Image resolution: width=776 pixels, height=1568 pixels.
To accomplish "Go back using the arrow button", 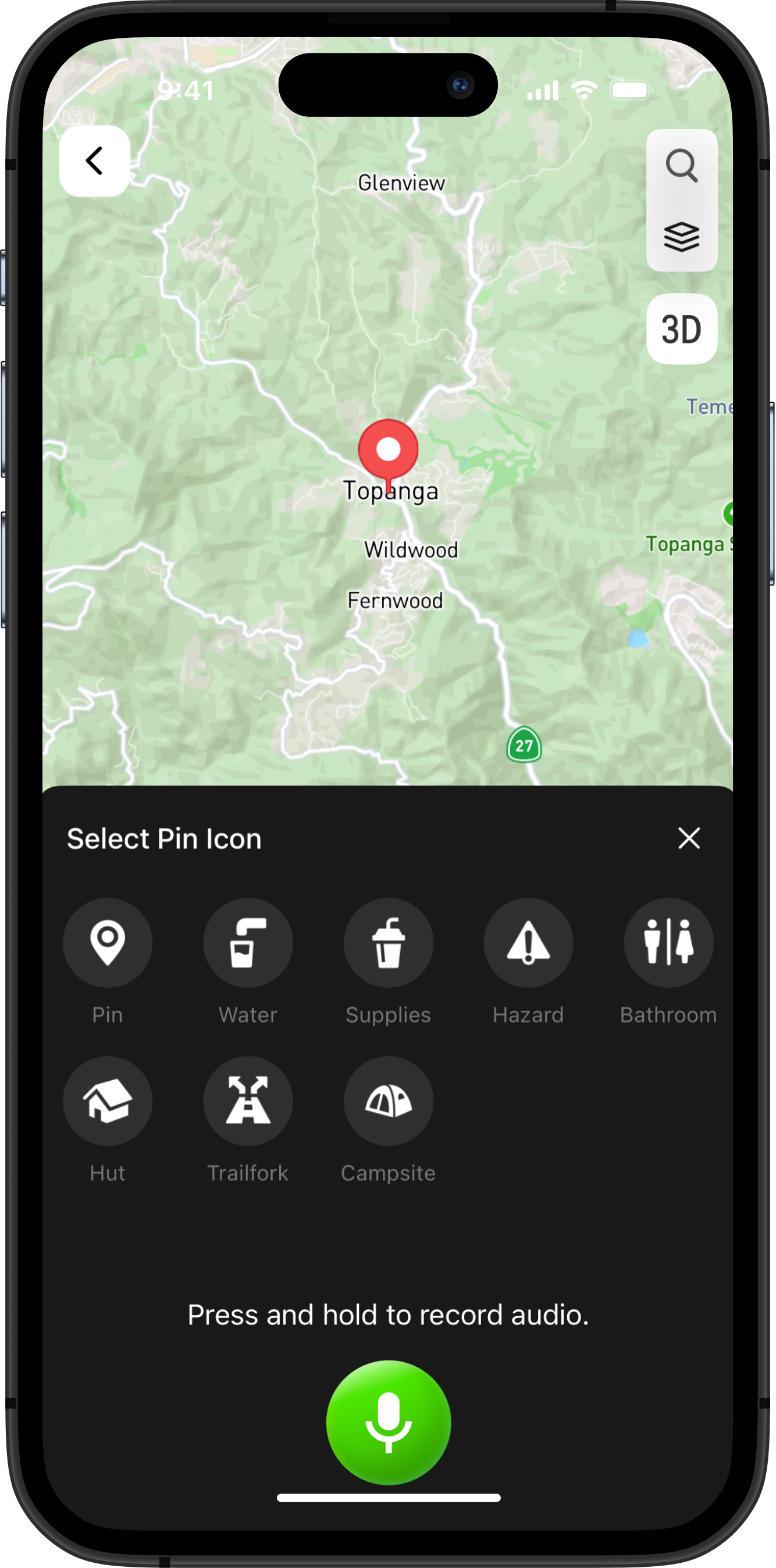I will pyautogui.click(x=94, y=161).
